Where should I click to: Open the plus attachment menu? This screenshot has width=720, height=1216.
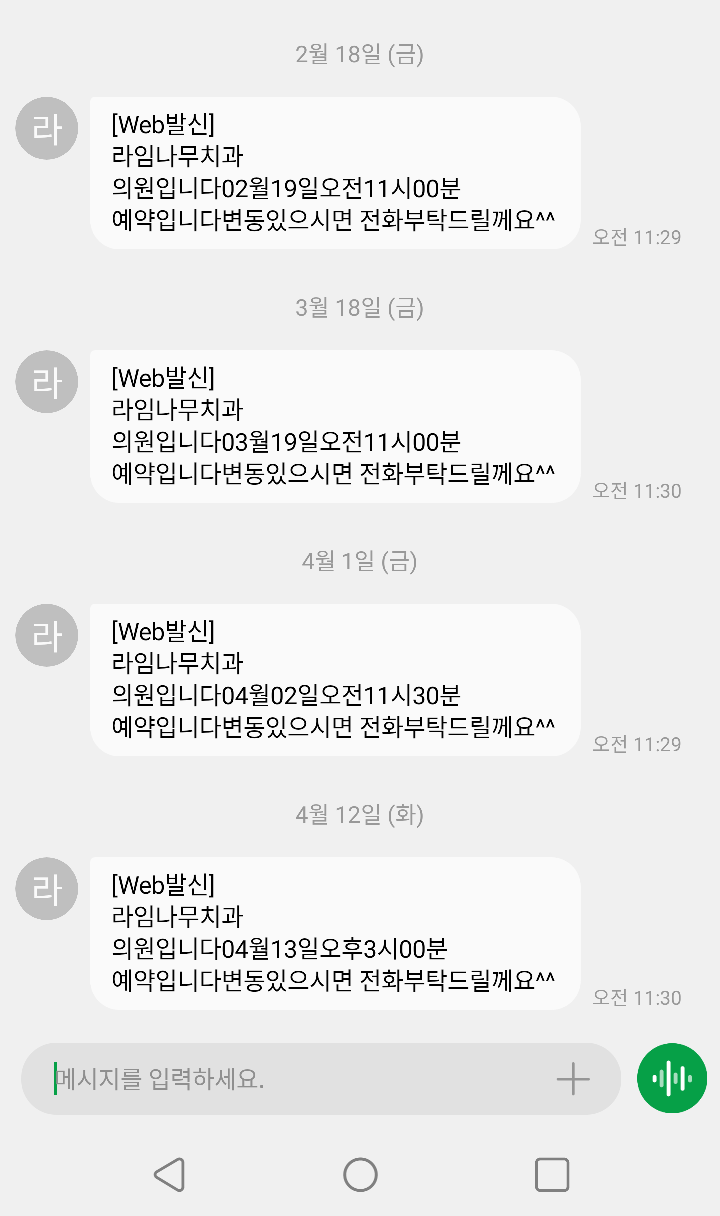pyautogui.click(x=573, y=1079)
